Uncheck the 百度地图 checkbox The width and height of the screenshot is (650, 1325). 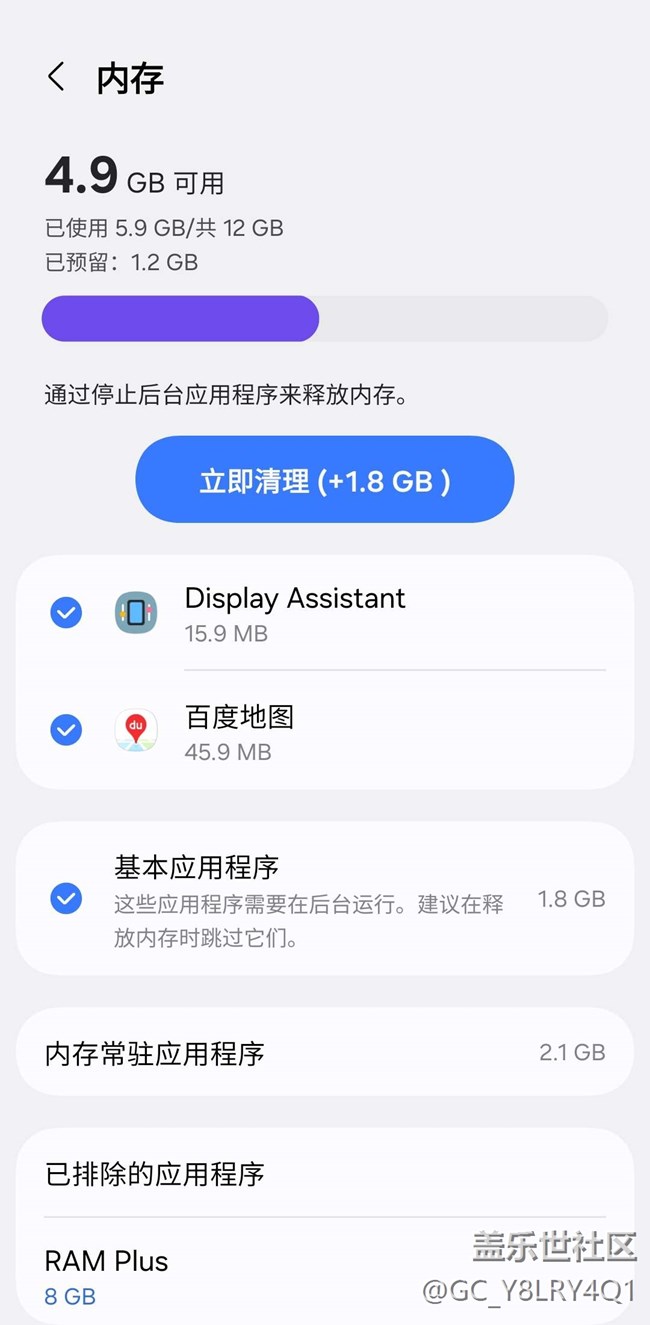66,731
